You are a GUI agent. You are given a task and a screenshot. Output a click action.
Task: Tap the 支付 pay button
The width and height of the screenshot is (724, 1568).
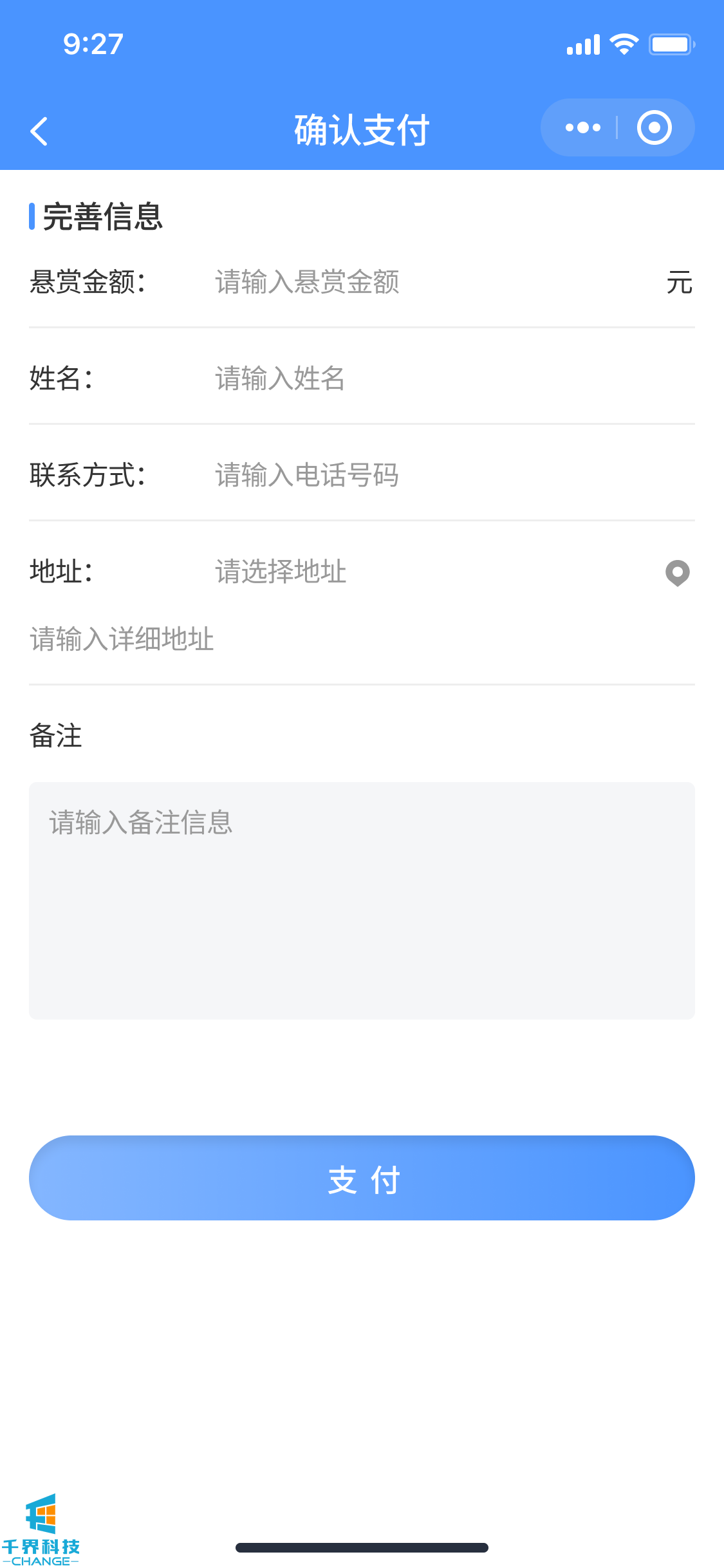(362, 1178)
